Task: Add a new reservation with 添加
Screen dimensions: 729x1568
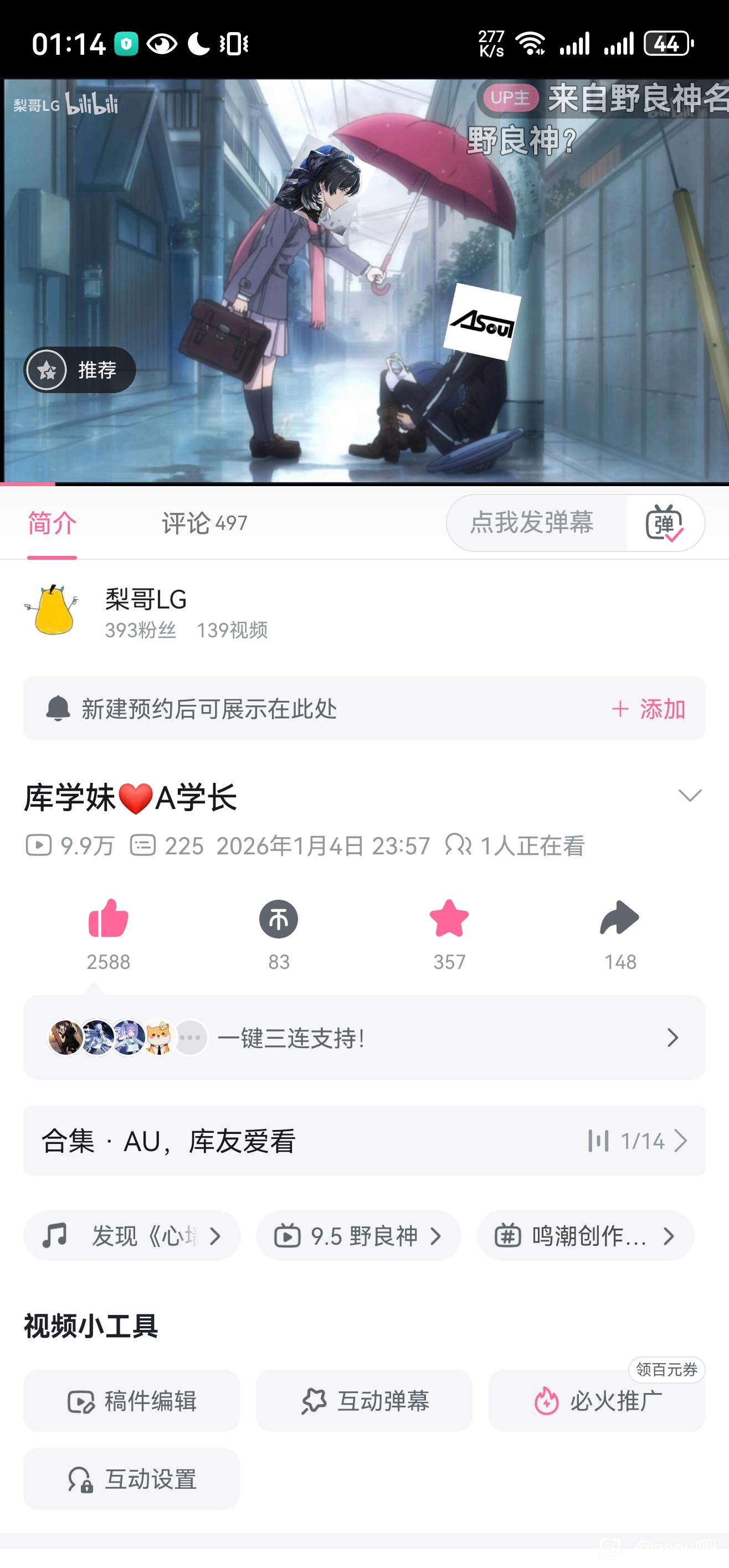Action: (x=649, y=709)
